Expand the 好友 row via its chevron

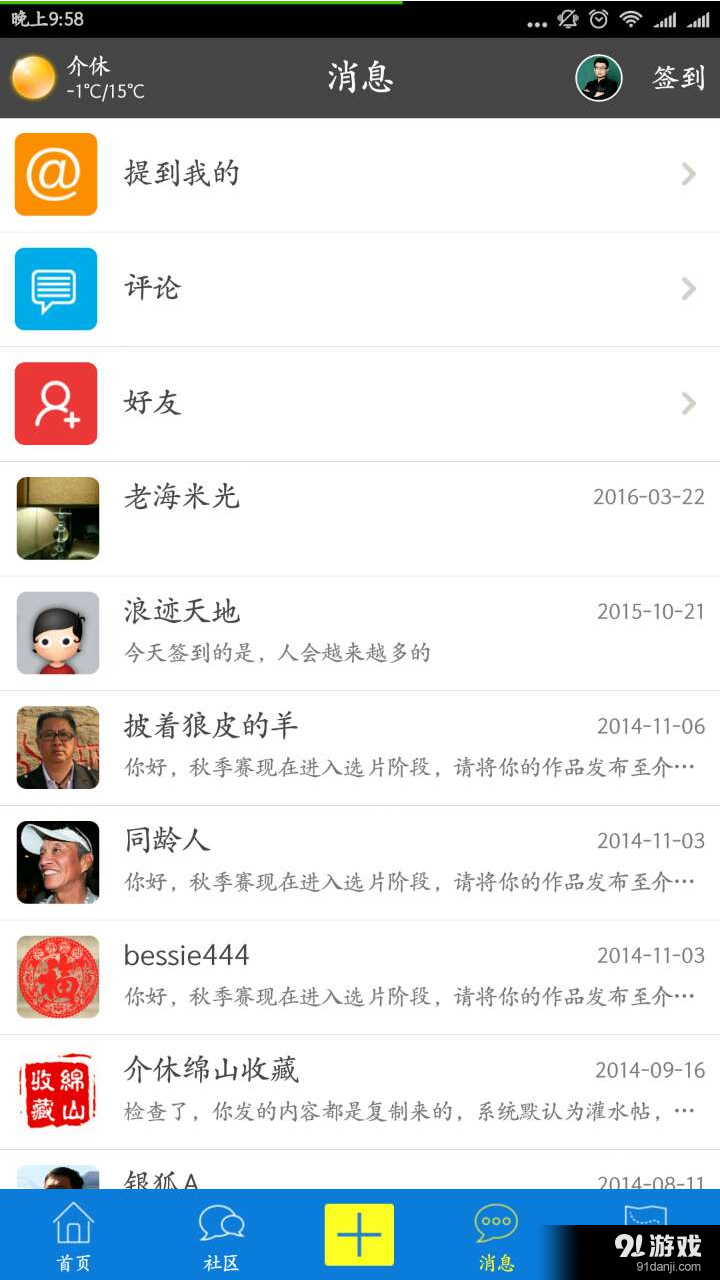tap(688, 403)
